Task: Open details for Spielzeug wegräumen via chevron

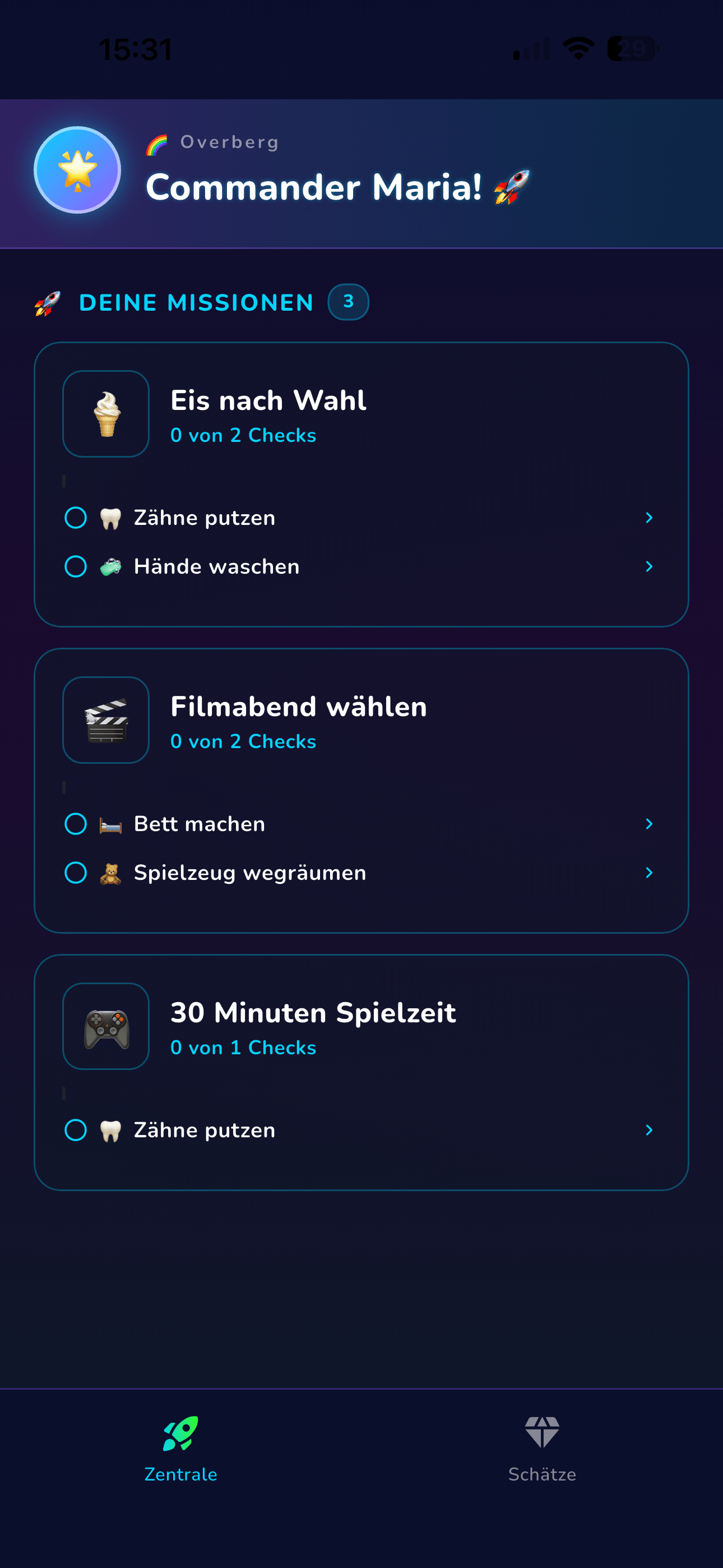Action: click(x=649, y=872)
